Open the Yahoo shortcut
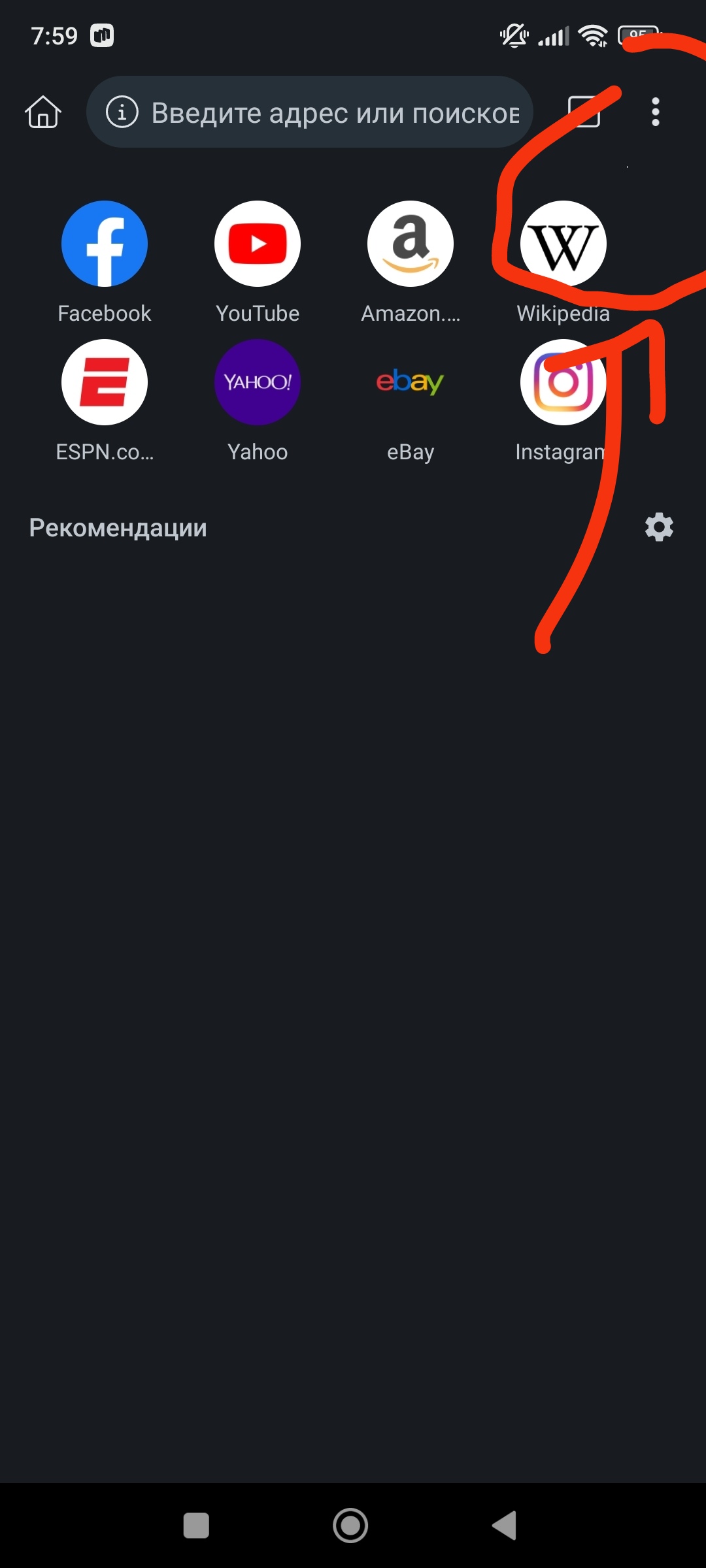The width and height of the screenshot is (706, 1568). pyautogui.click(x=258, y=382)
